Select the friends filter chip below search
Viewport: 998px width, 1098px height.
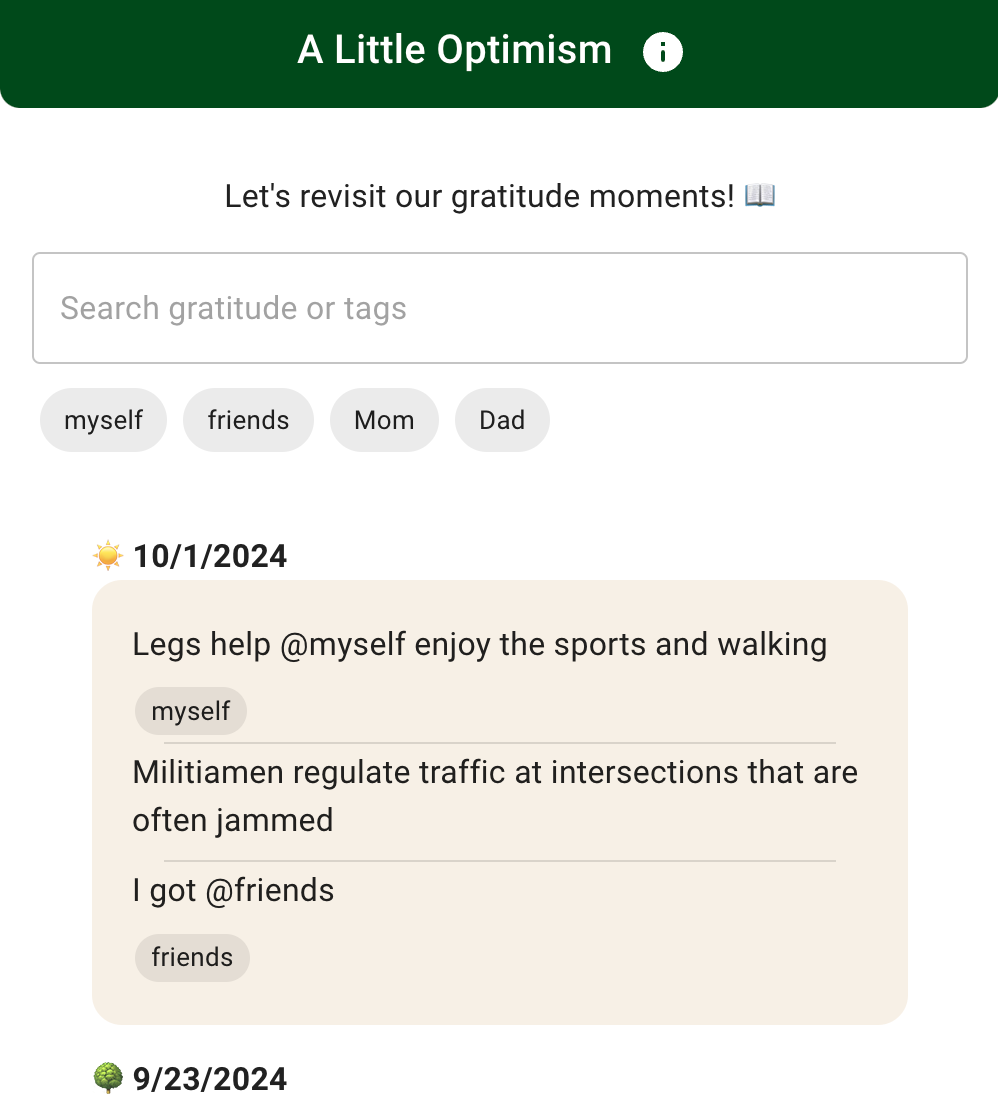tap(248, 420)
